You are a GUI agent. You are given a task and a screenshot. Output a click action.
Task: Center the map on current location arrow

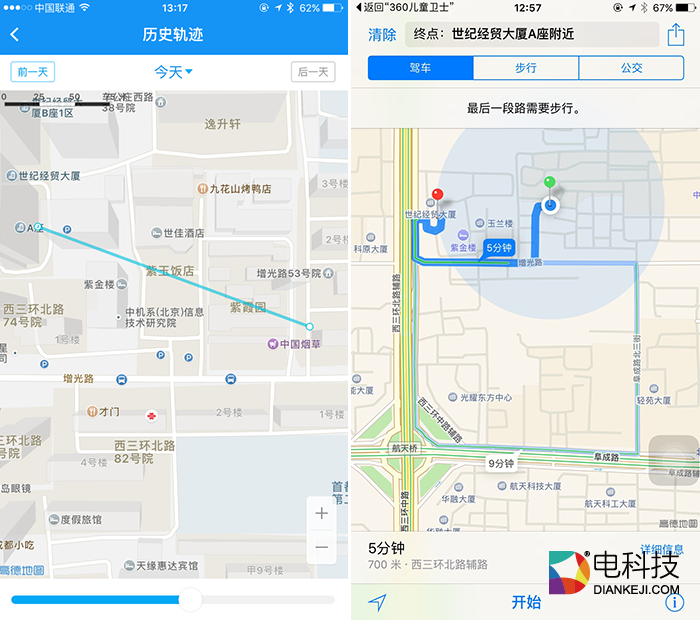(377, 601)
